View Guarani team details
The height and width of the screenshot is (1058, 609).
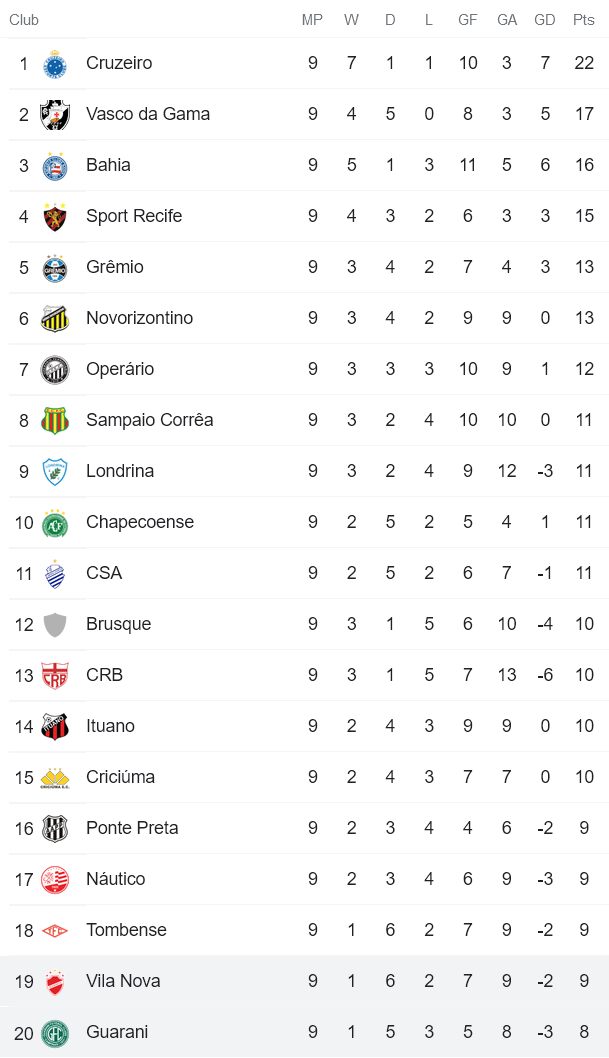pyautogui.click(x=116, y=1032)
